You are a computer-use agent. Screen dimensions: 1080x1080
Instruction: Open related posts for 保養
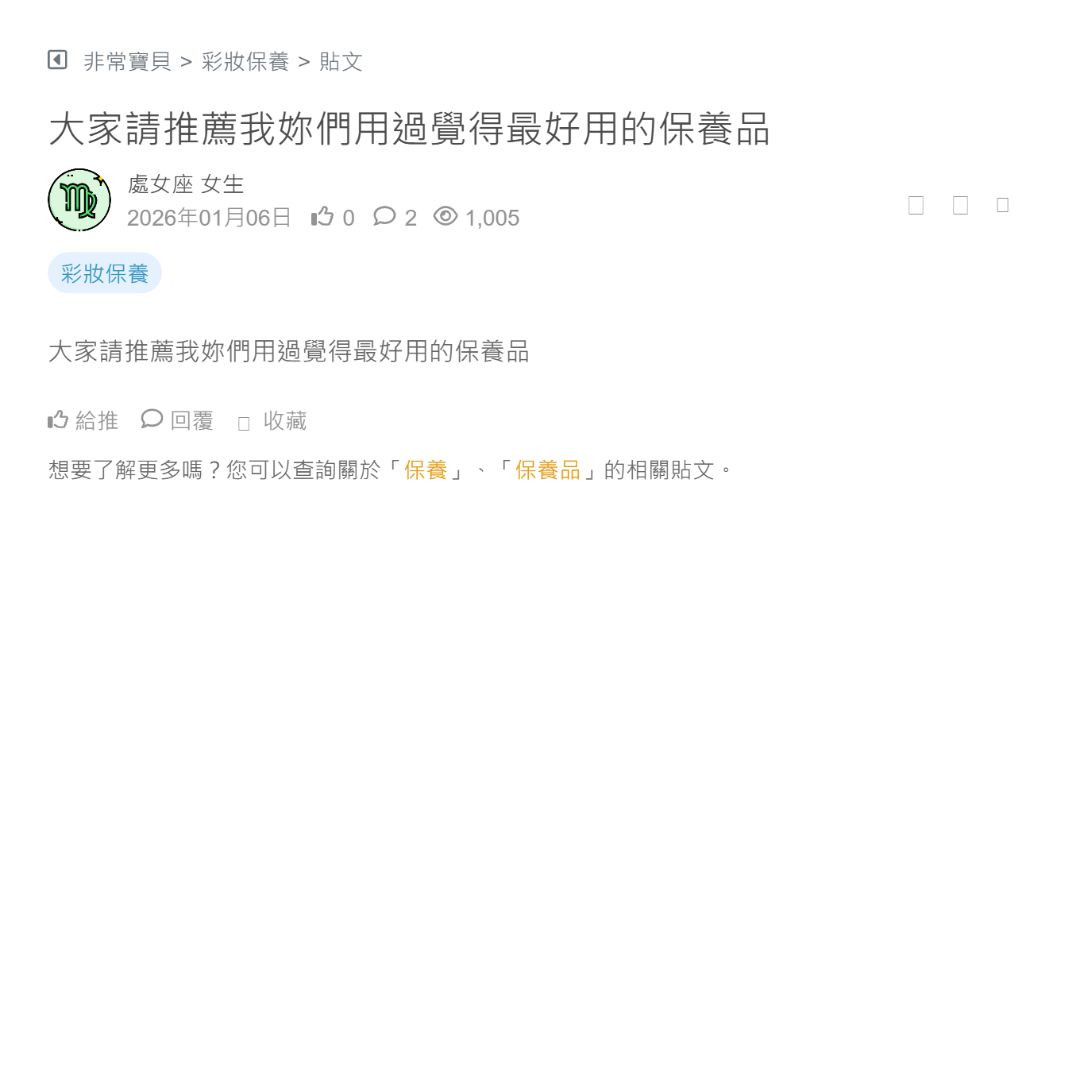click(x=425, y=470)
